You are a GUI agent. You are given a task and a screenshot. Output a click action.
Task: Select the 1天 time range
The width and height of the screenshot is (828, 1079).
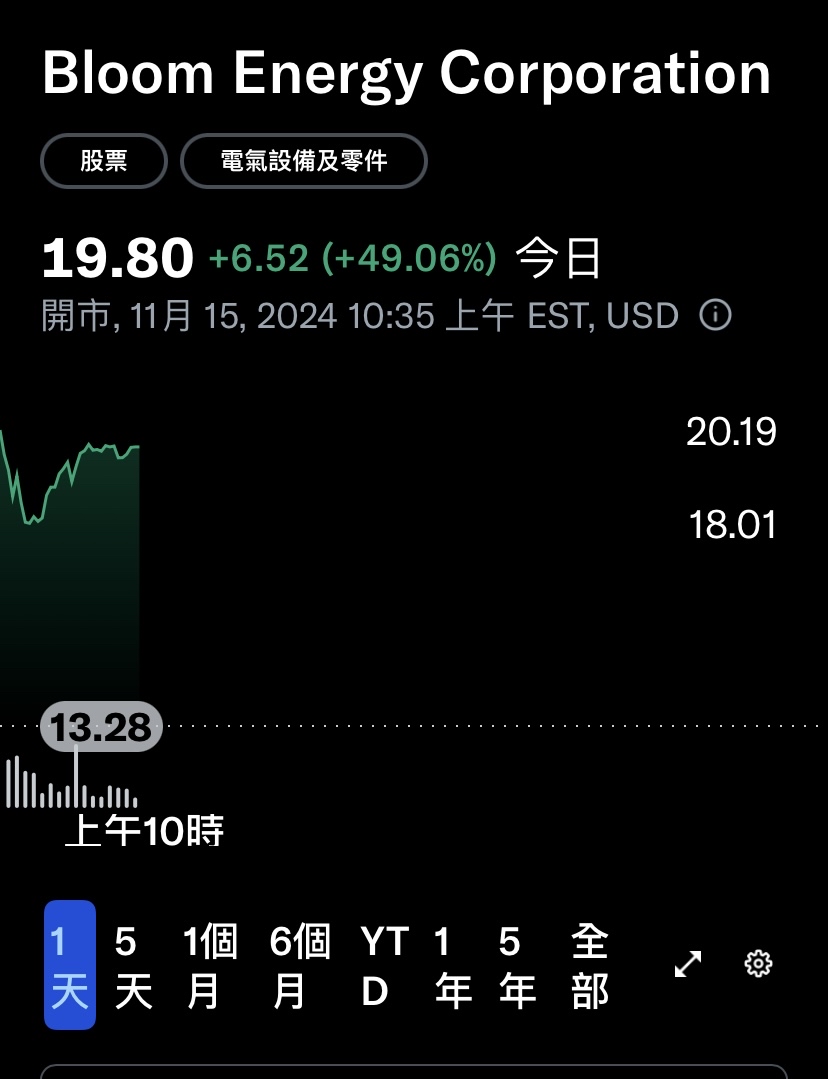(70, 966)
